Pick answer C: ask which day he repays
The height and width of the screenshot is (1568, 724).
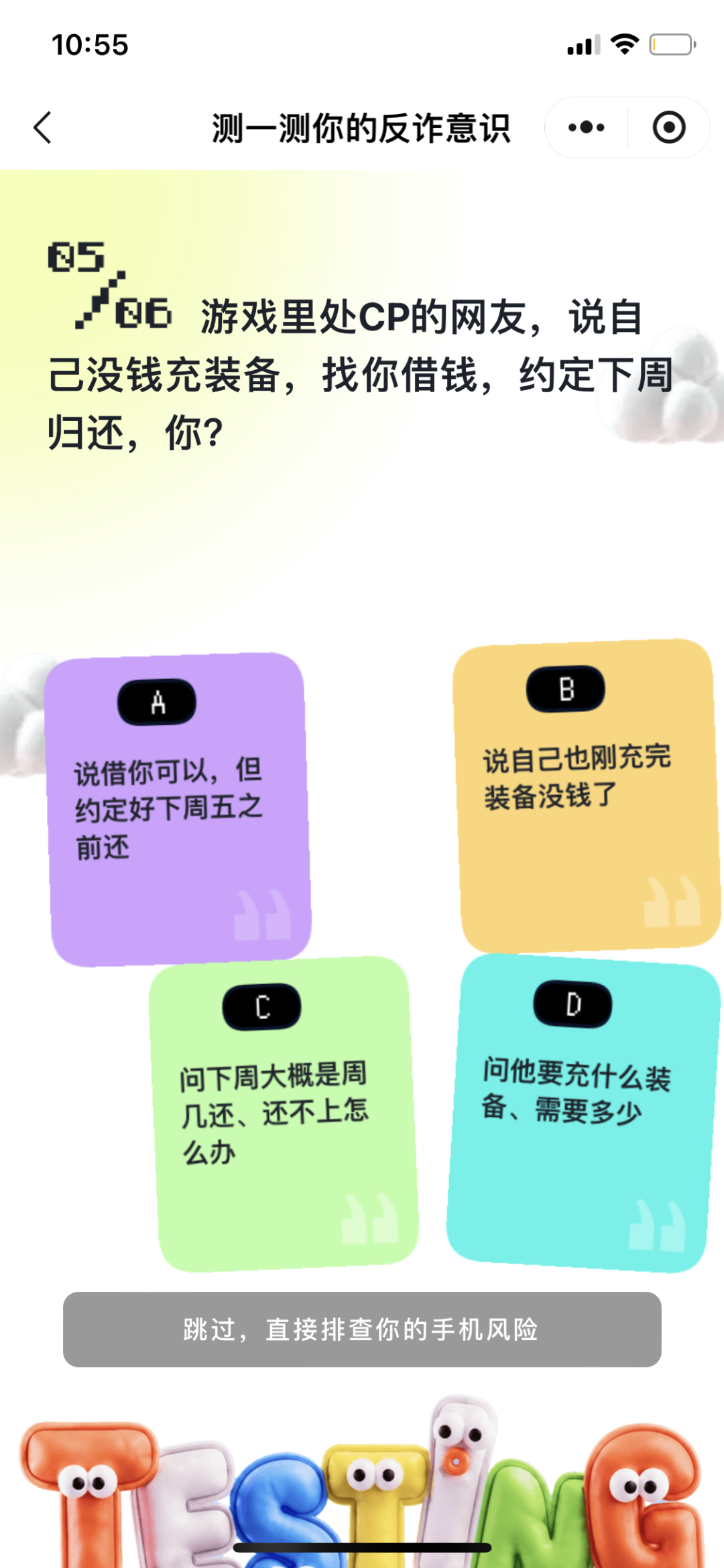tap(284, 1114)
